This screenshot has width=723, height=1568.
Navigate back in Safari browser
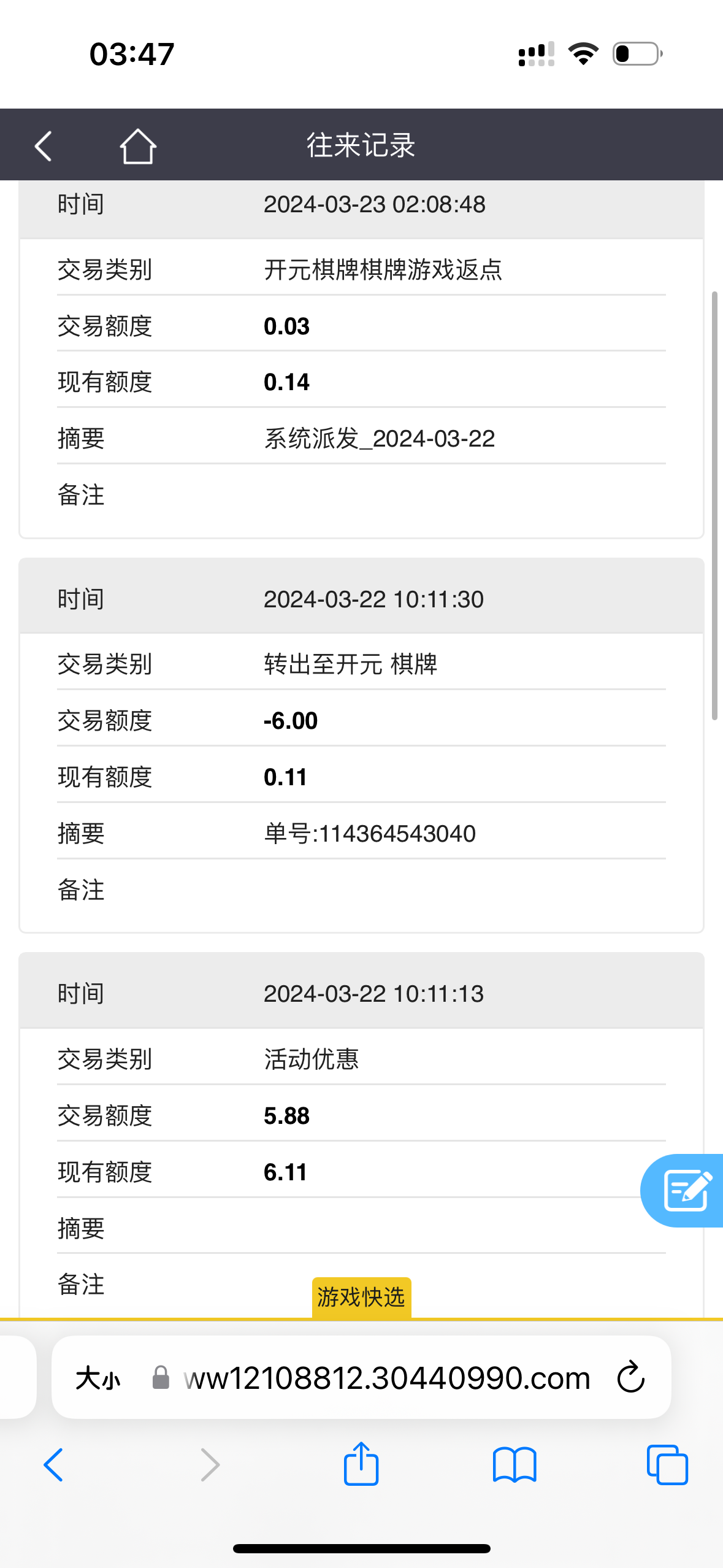pos(54,1465)
